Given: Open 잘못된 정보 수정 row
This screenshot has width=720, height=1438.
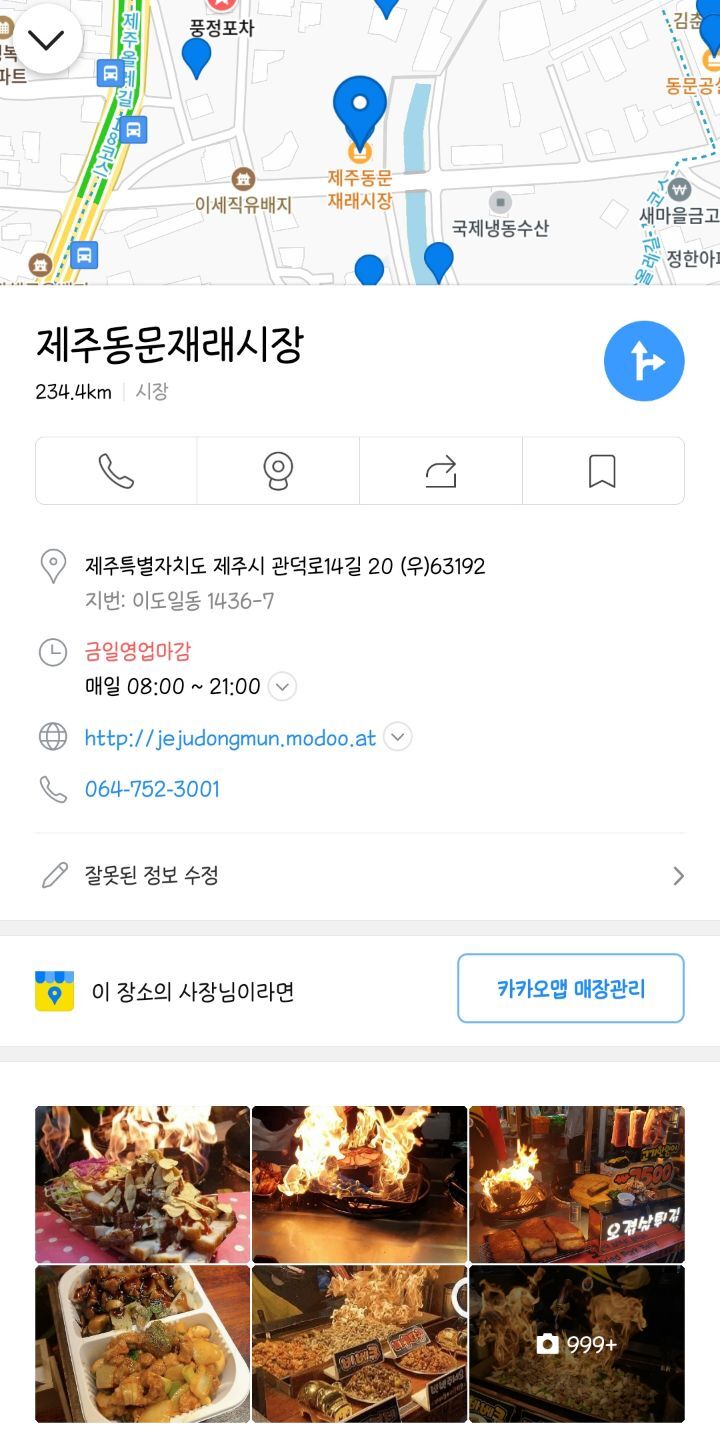Looking at the screenshot, I should pyautogui.click(x=360, y=876).
